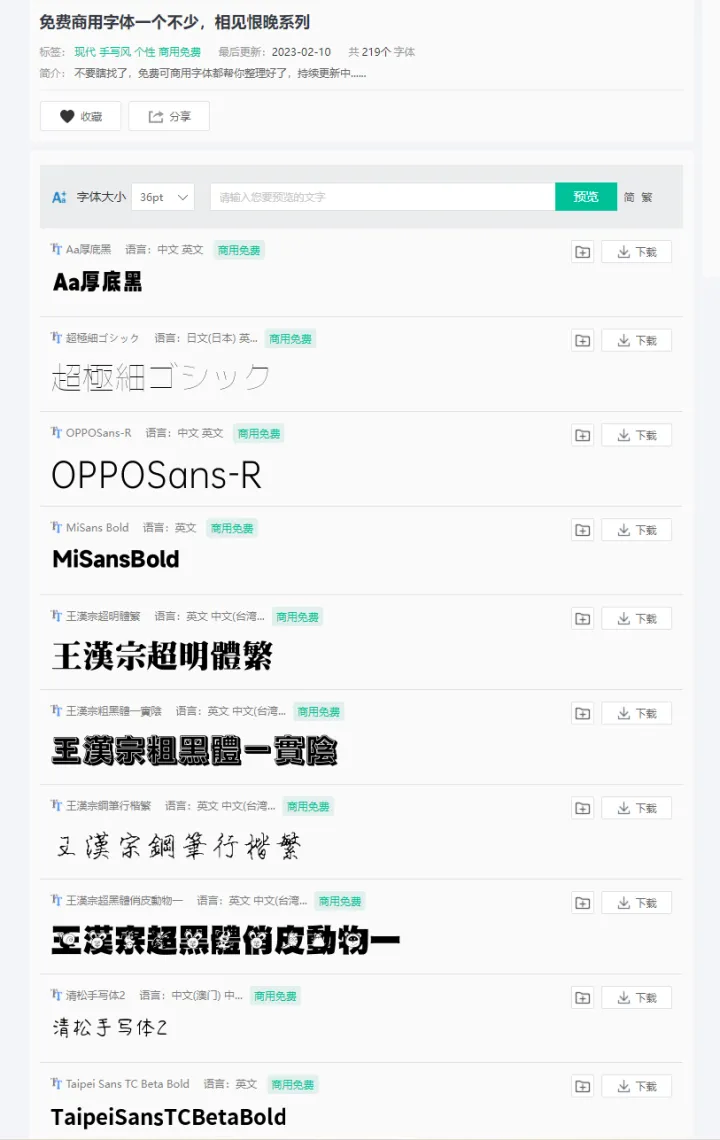Tap the 分享 share button
Image resolution: width=720 pixels, height=1140 pixels.
169,116
